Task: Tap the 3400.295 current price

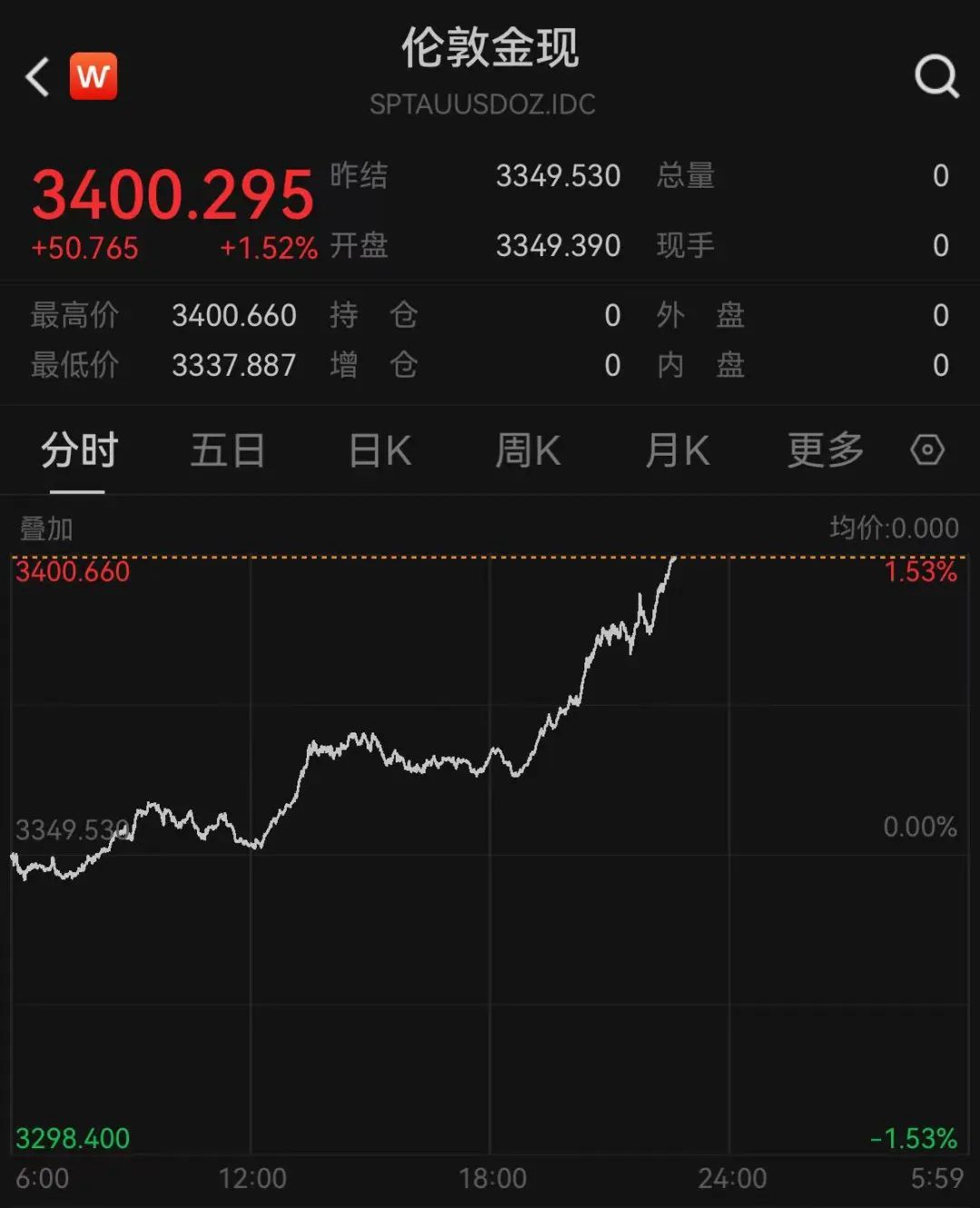Action: 172,193
